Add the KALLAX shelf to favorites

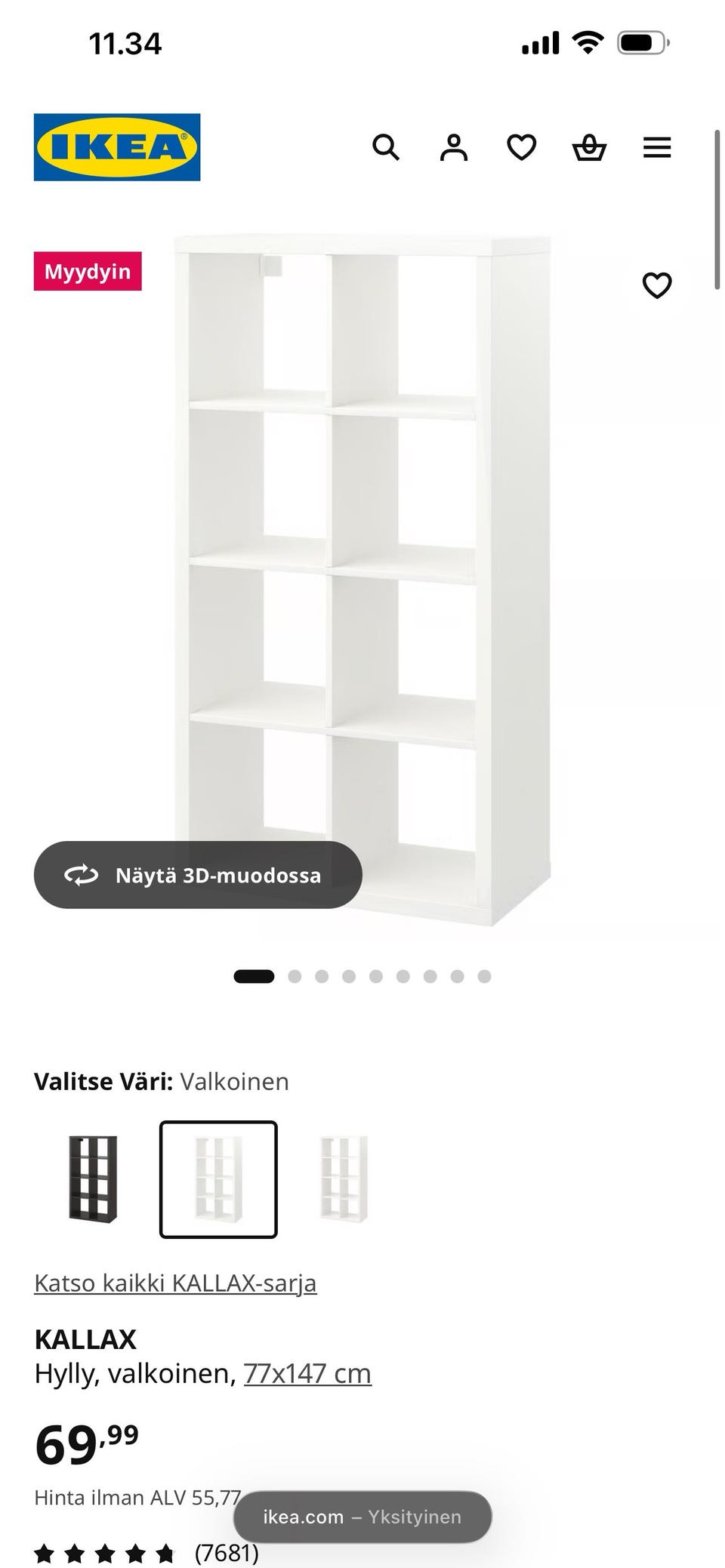tap(657, 285)
